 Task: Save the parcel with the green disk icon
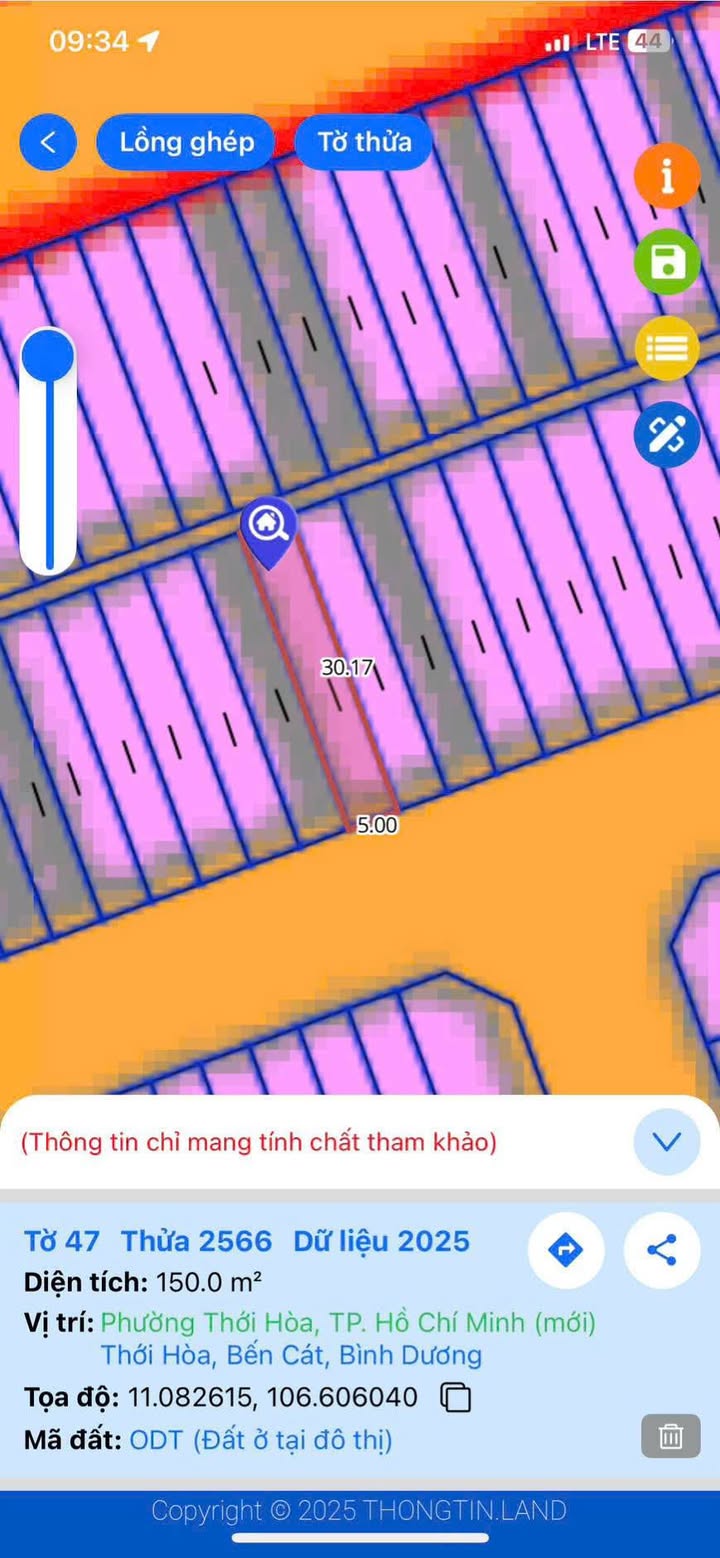(666, 262)
